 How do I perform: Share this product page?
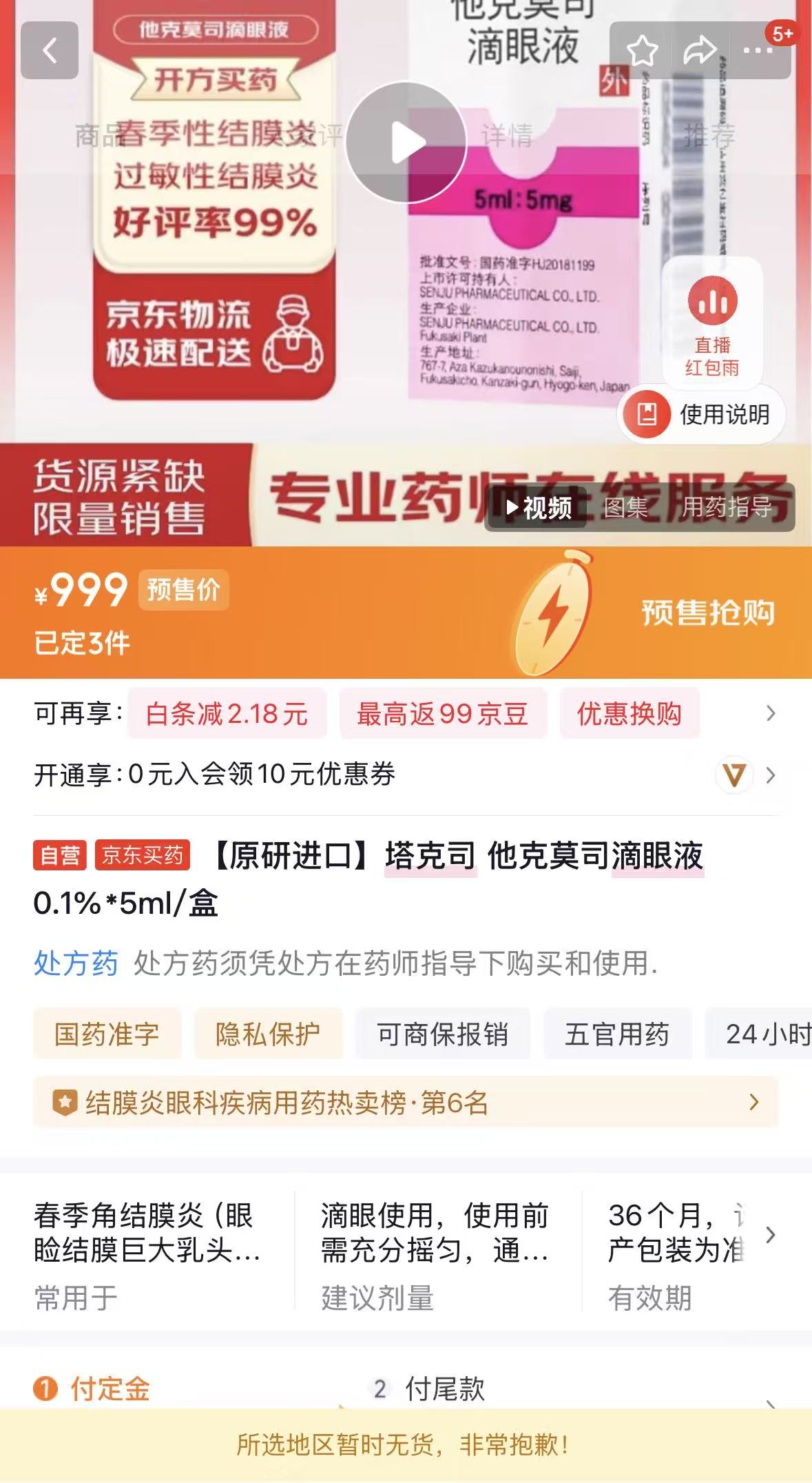tap(699, 51)
